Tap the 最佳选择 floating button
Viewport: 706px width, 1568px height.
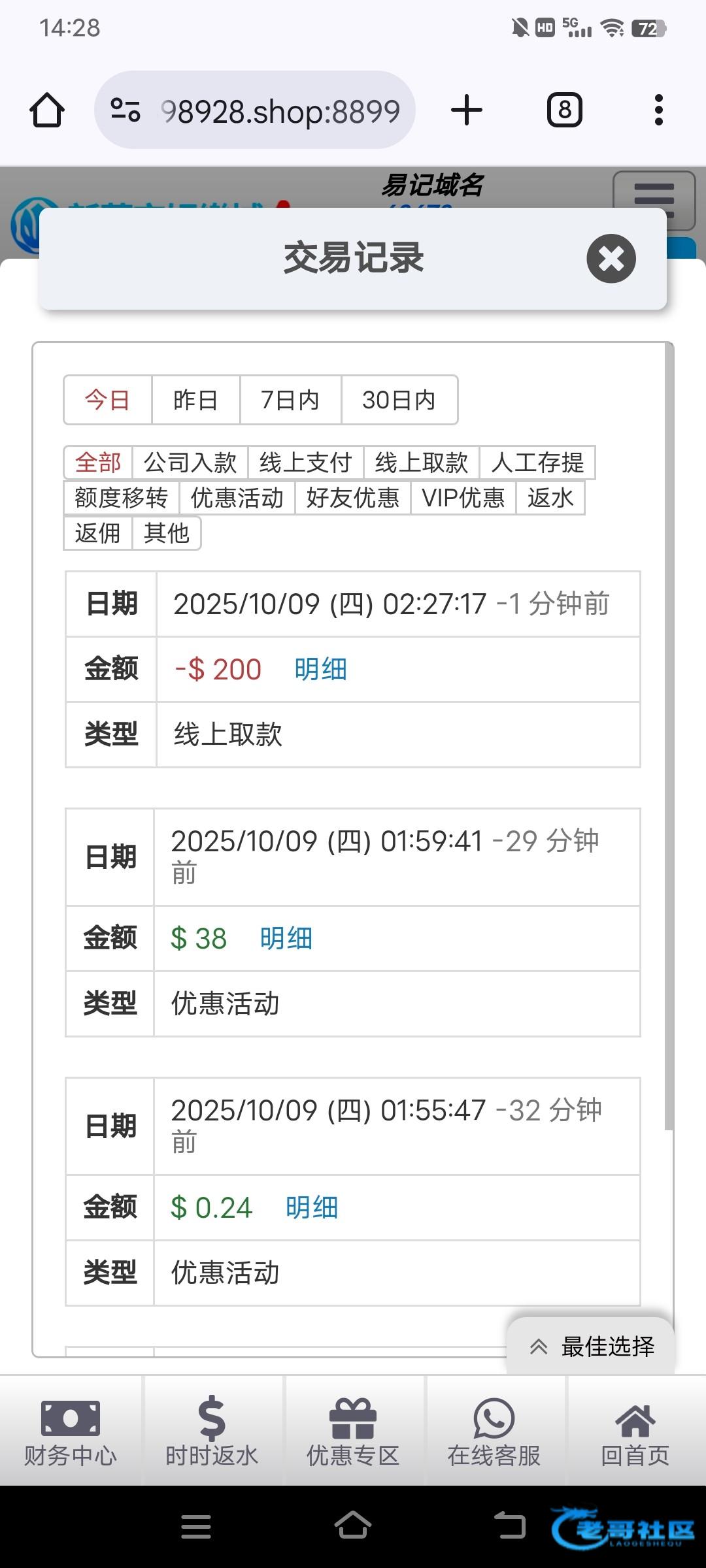pos(592,1347)
